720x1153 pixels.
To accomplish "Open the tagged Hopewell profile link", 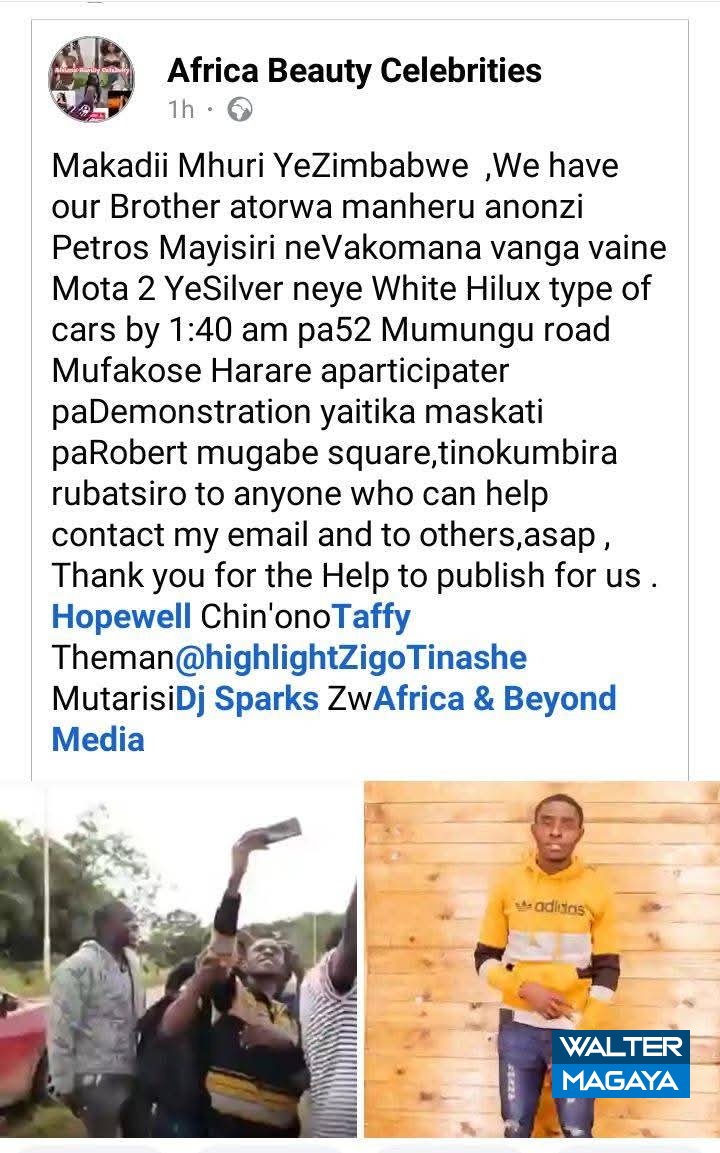I will coord(121,616).
